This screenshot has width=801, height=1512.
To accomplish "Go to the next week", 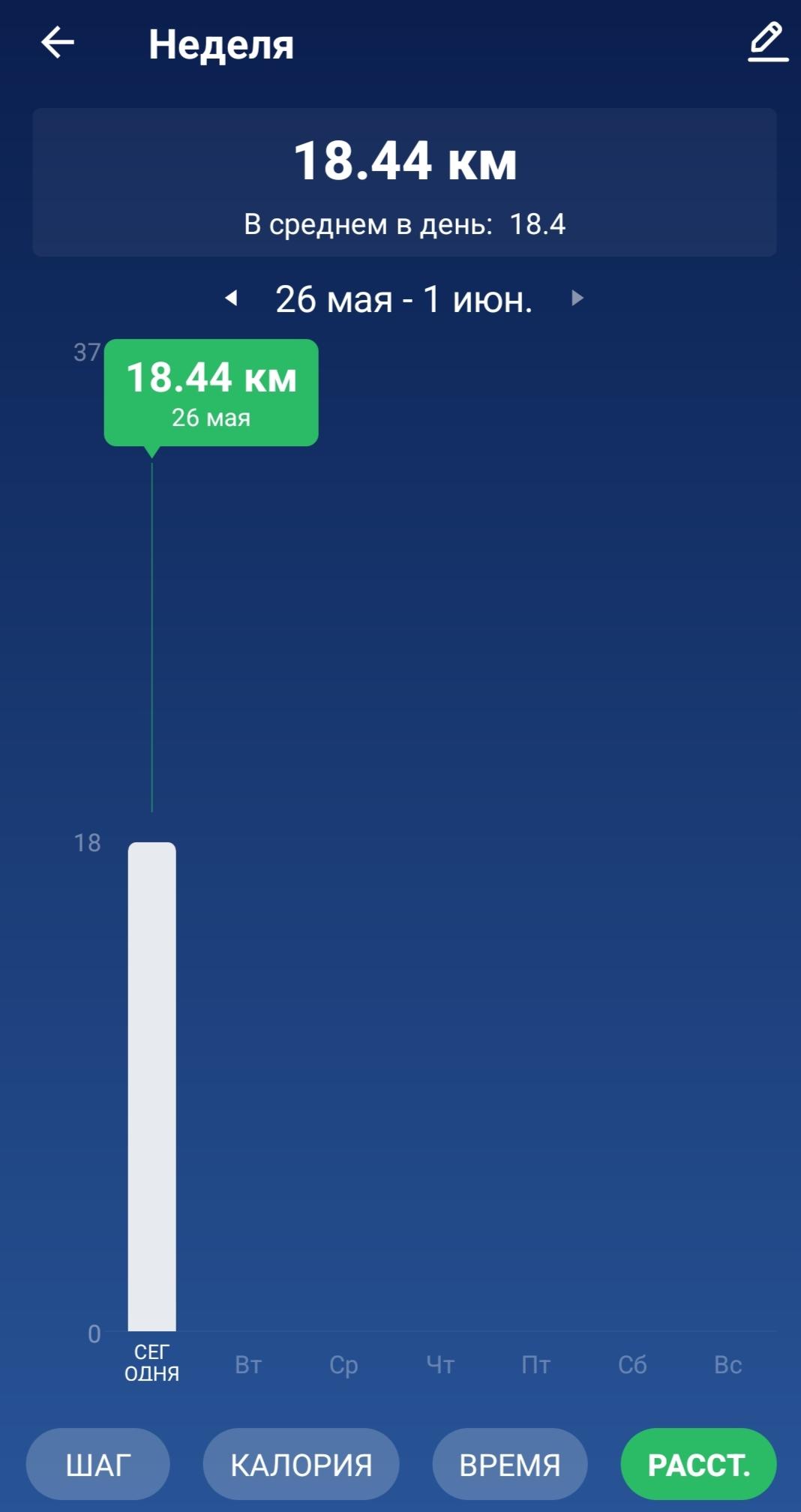I will tap(577, 298).
